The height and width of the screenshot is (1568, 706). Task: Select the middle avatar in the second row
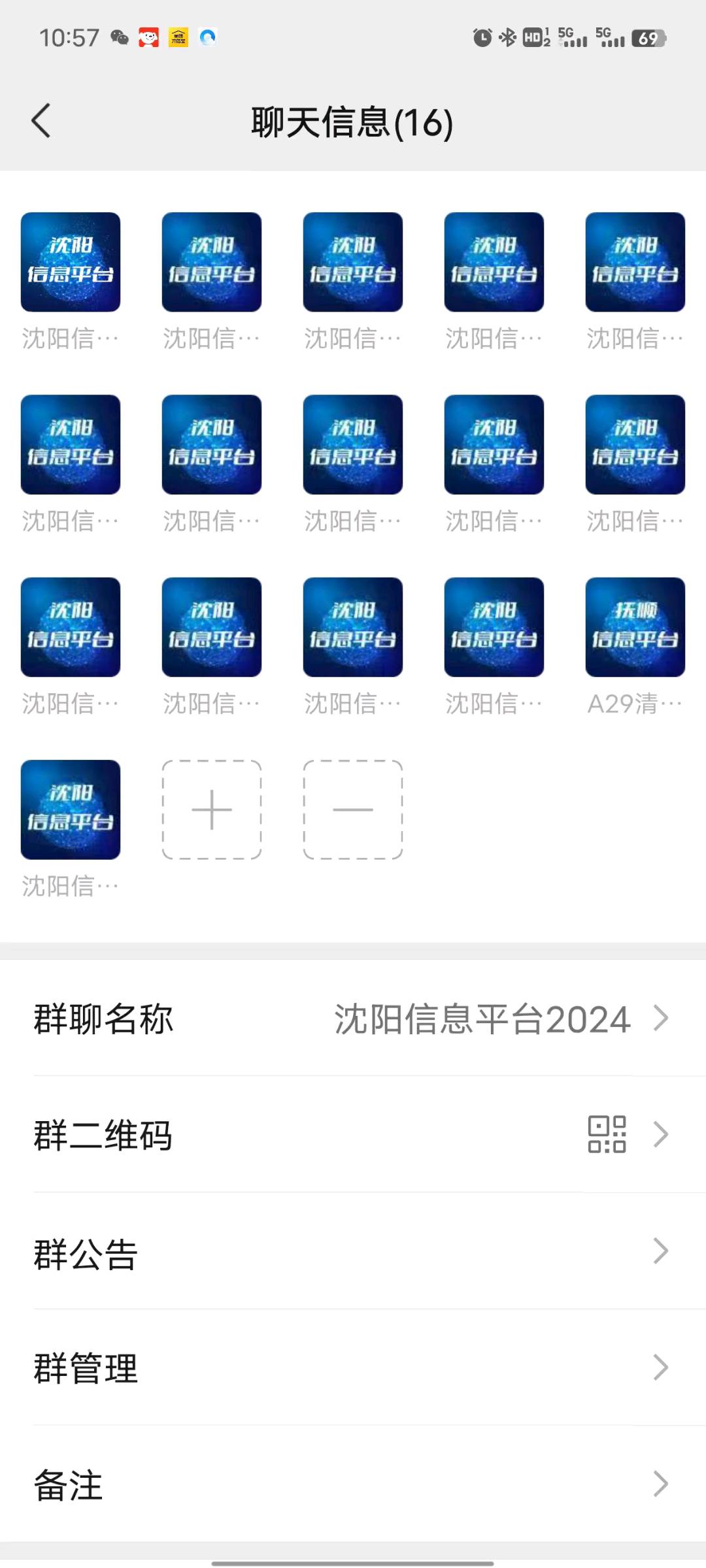coord(352,445)
